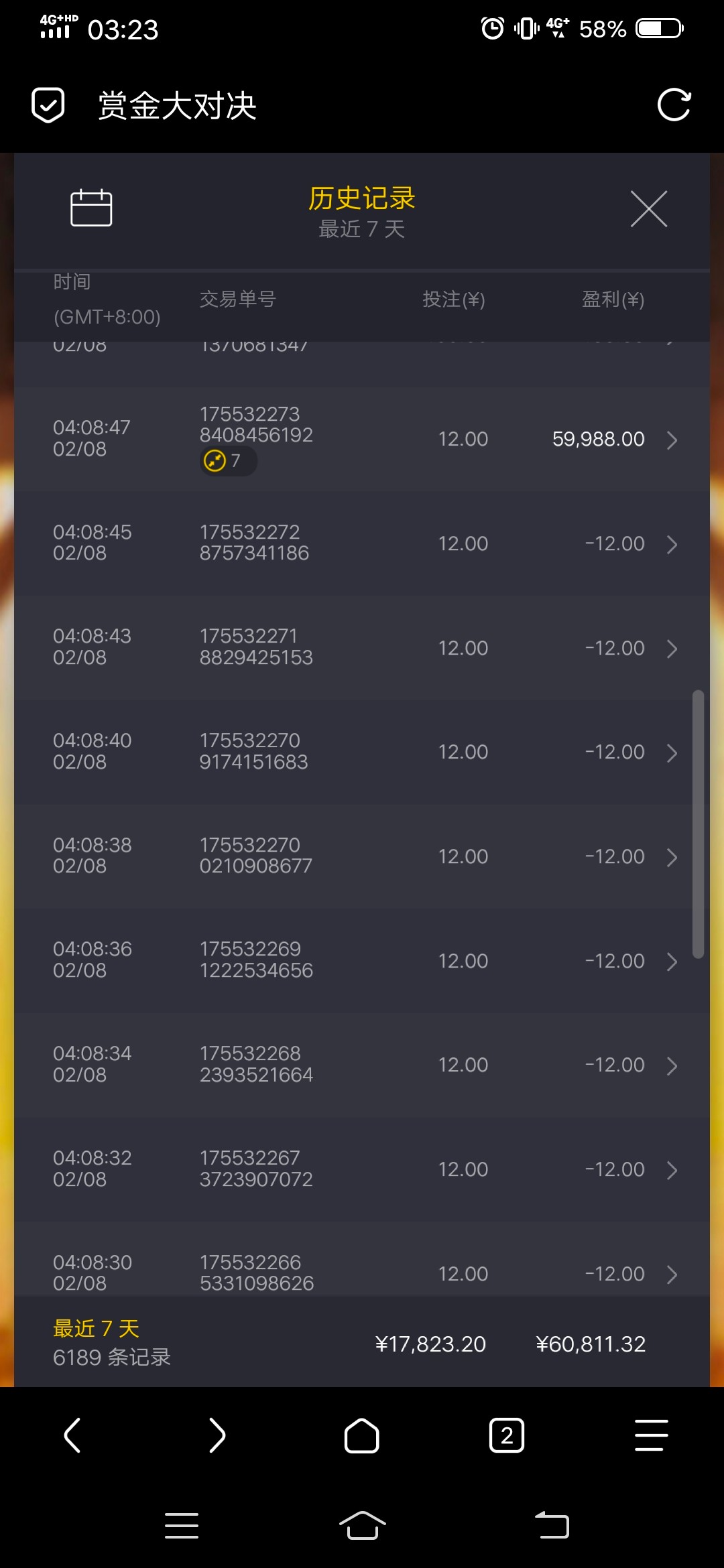Tap the system back button
724x1568 pixels.
552,1526
